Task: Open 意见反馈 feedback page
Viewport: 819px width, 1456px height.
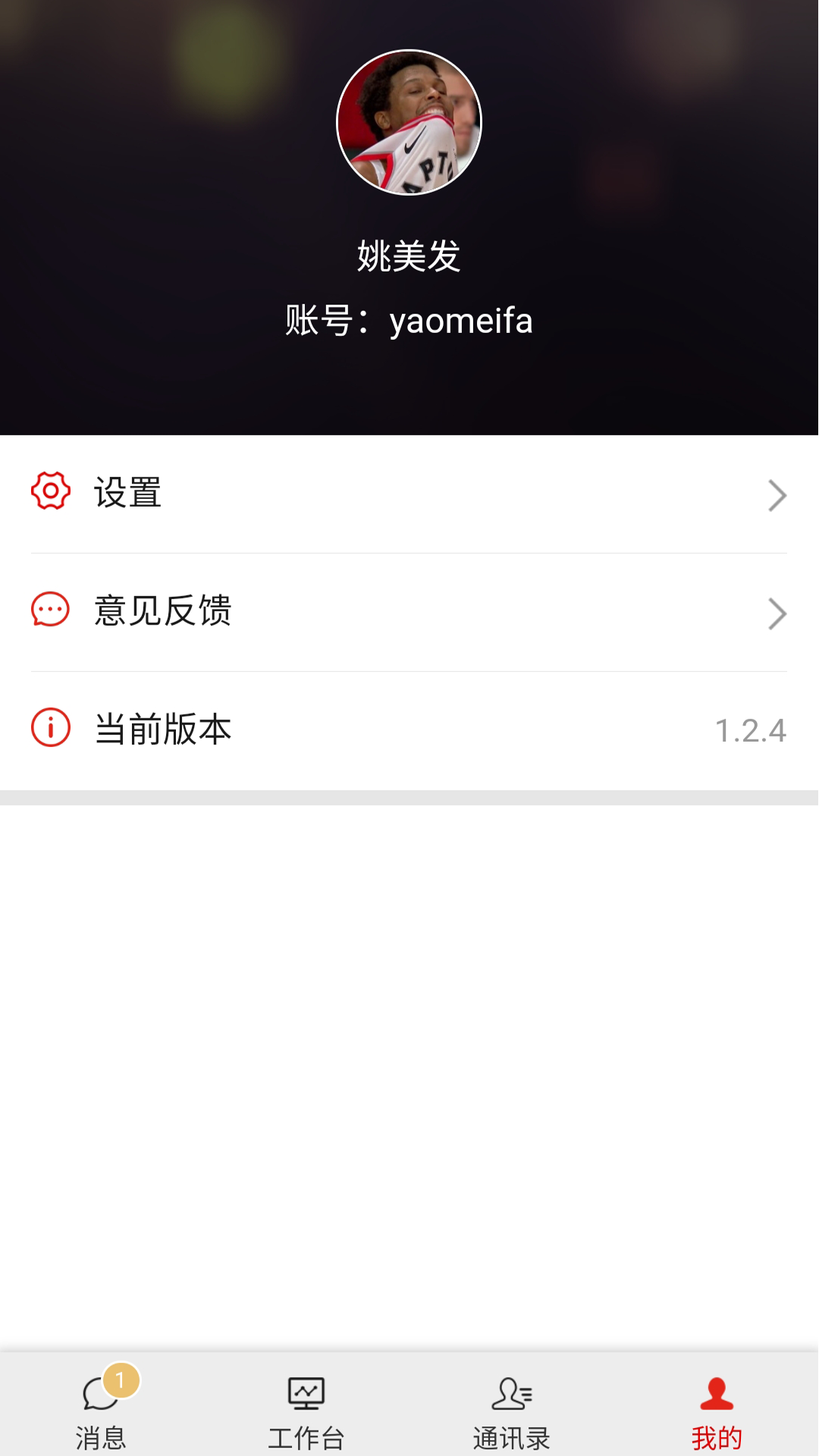Action: point(409,612)
